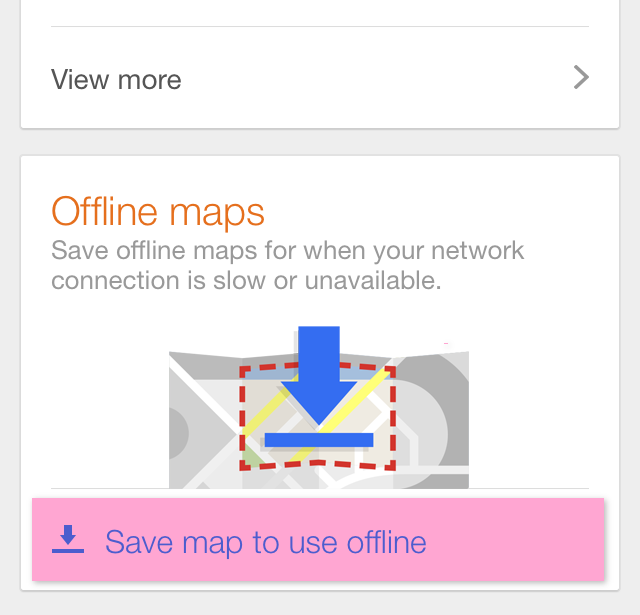Tap Save map to use offline

click(318, 541)
